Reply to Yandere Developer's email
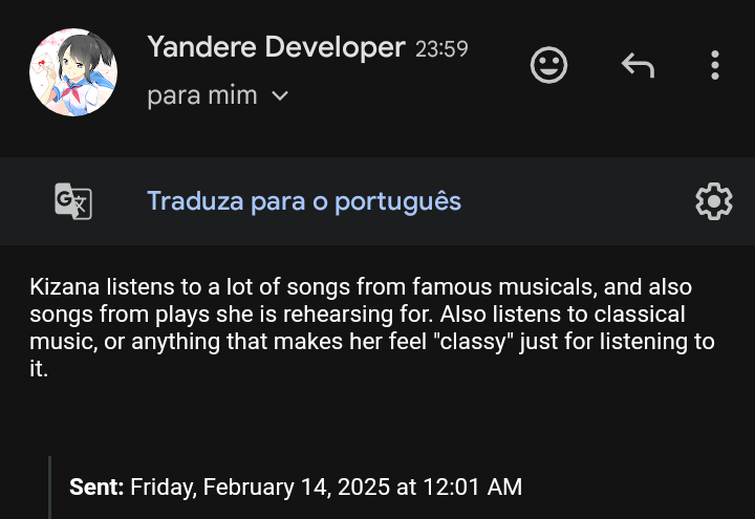The height and width of the screenshot is (519, 755). pos(637,66)
